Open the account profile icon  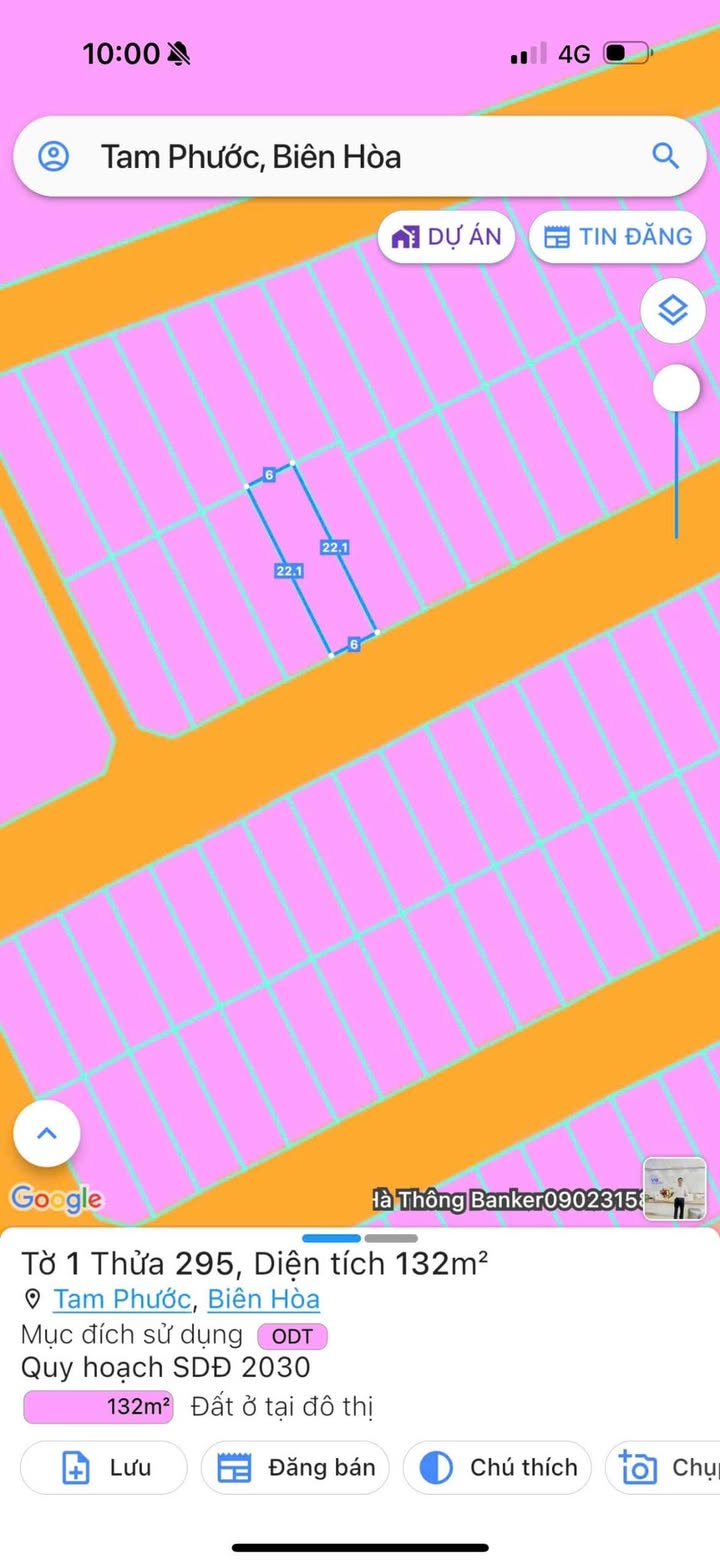pos(53,156)
